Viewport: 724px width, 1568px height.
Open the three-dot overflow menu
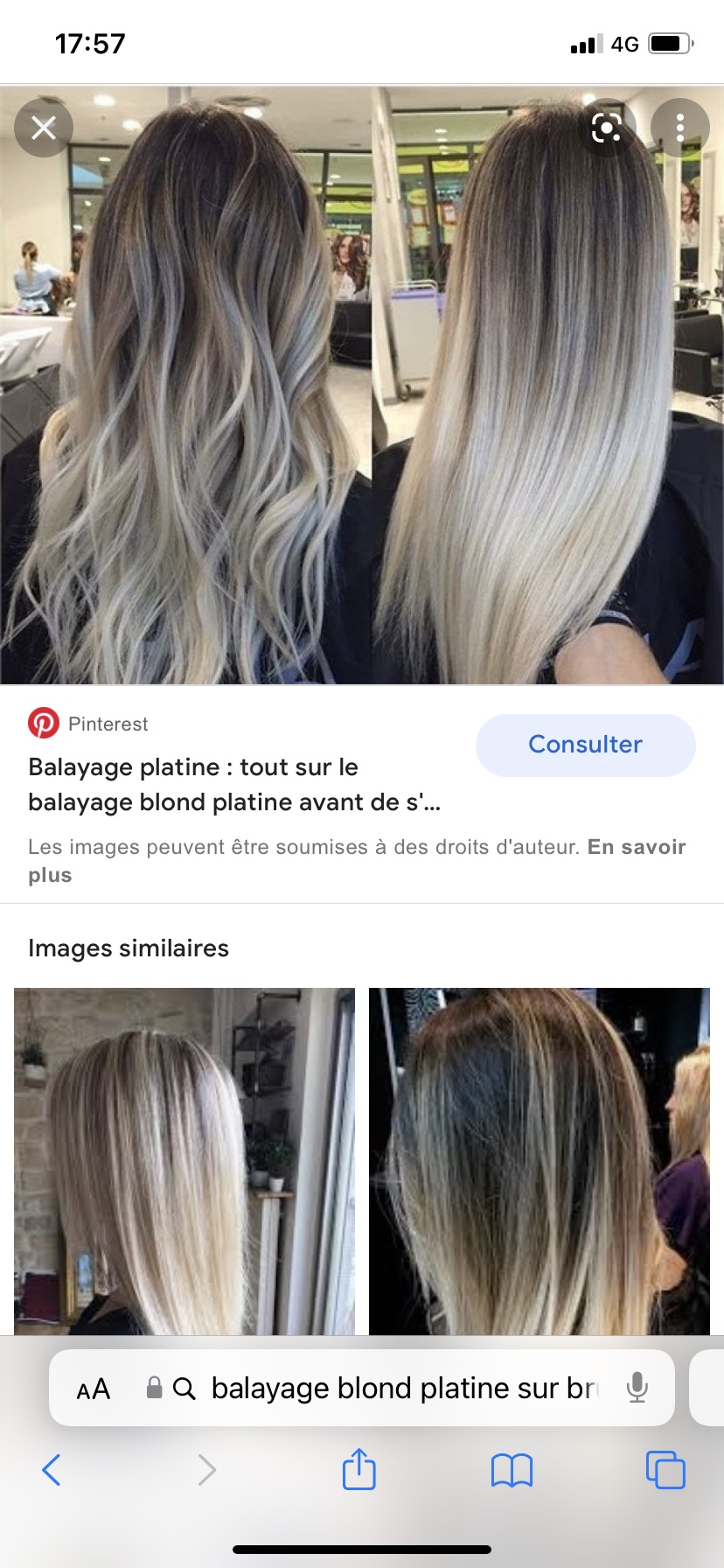680,129
